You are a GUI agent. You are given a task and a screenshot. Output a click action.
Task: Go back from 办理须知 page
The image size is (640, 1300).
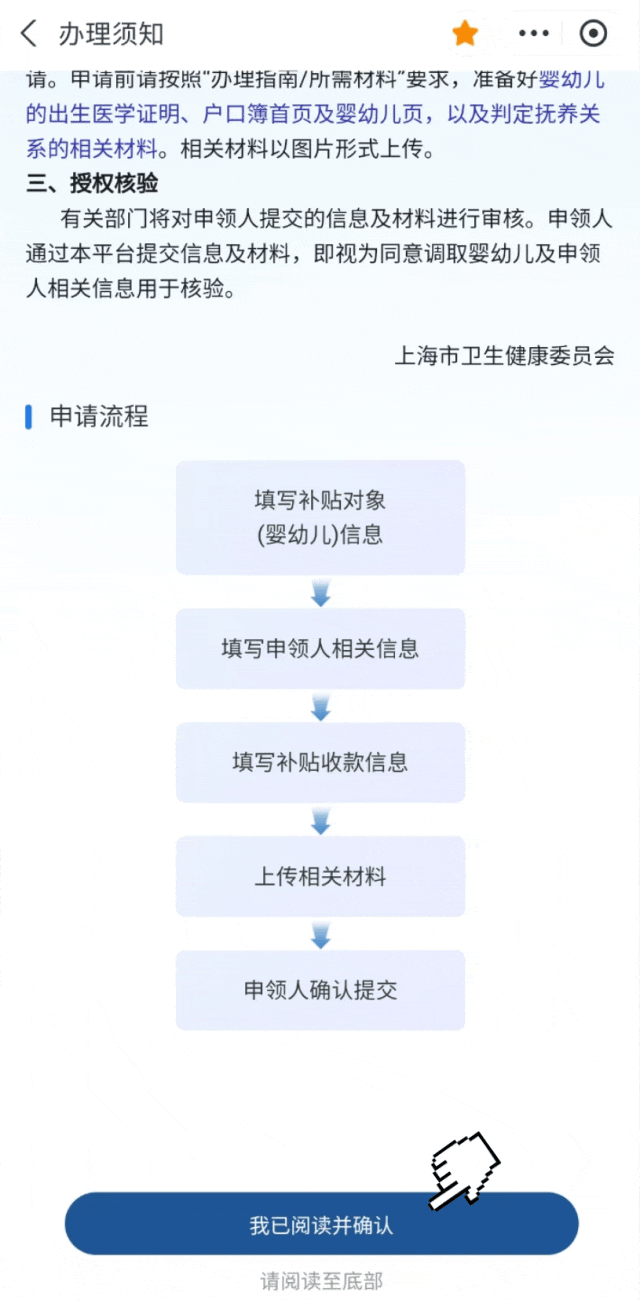point(29,34)
